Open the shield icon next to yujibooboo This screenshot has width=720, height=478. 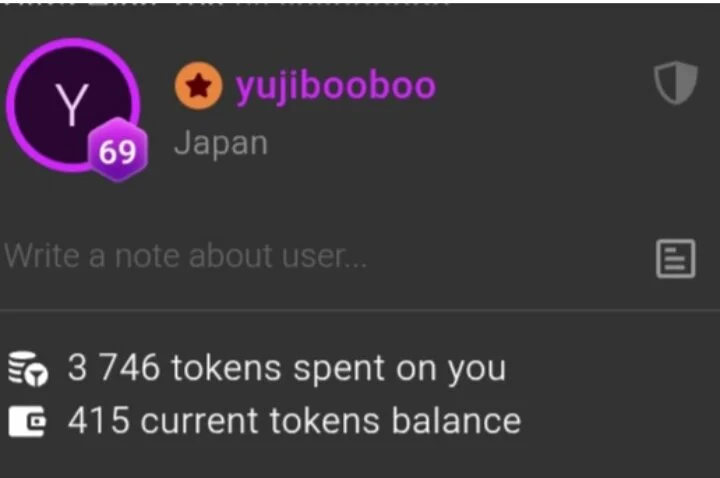tap(675, 86)
